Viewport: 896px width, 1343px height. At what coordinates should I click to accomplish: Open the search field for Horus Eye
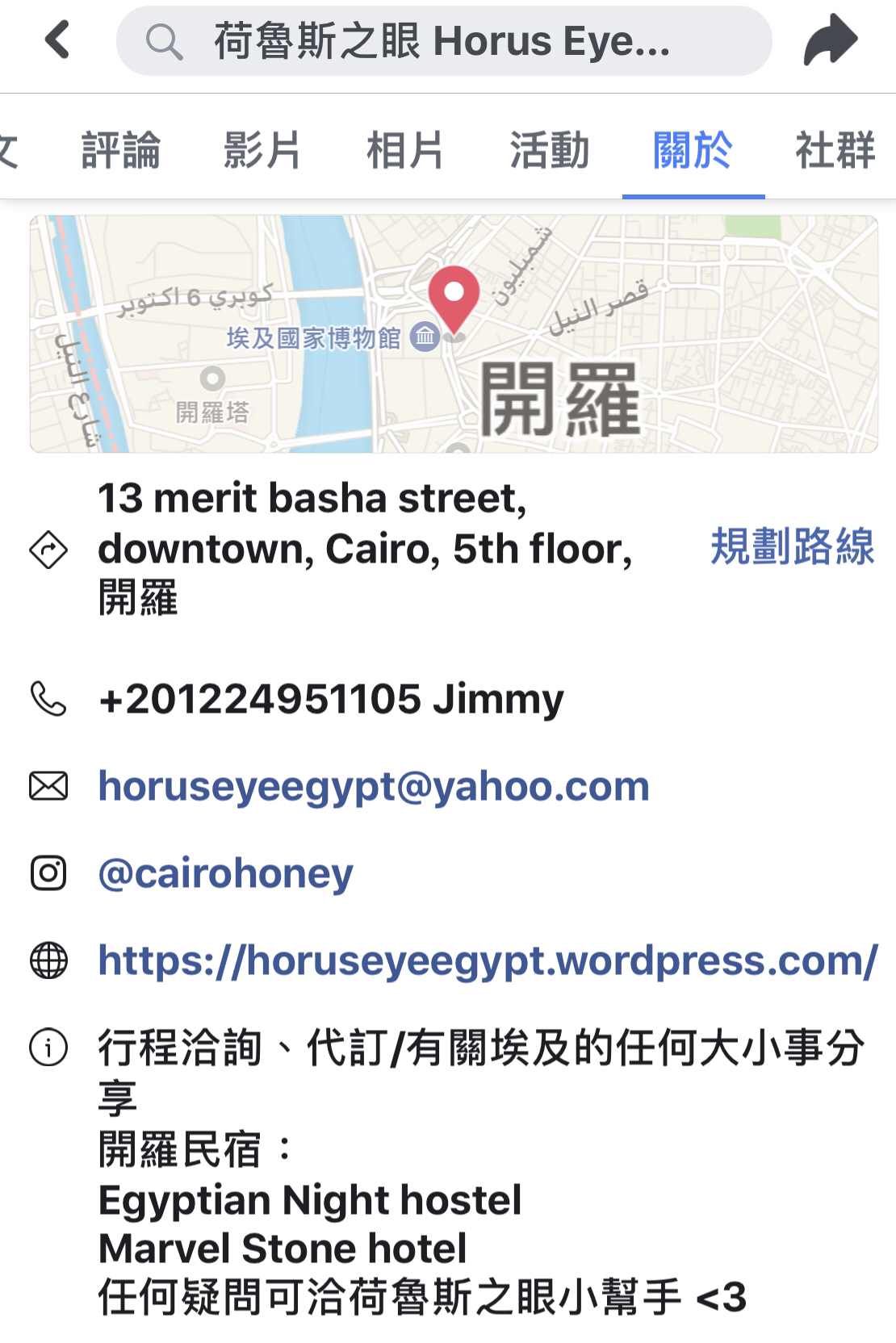click(x=442, y=41)
